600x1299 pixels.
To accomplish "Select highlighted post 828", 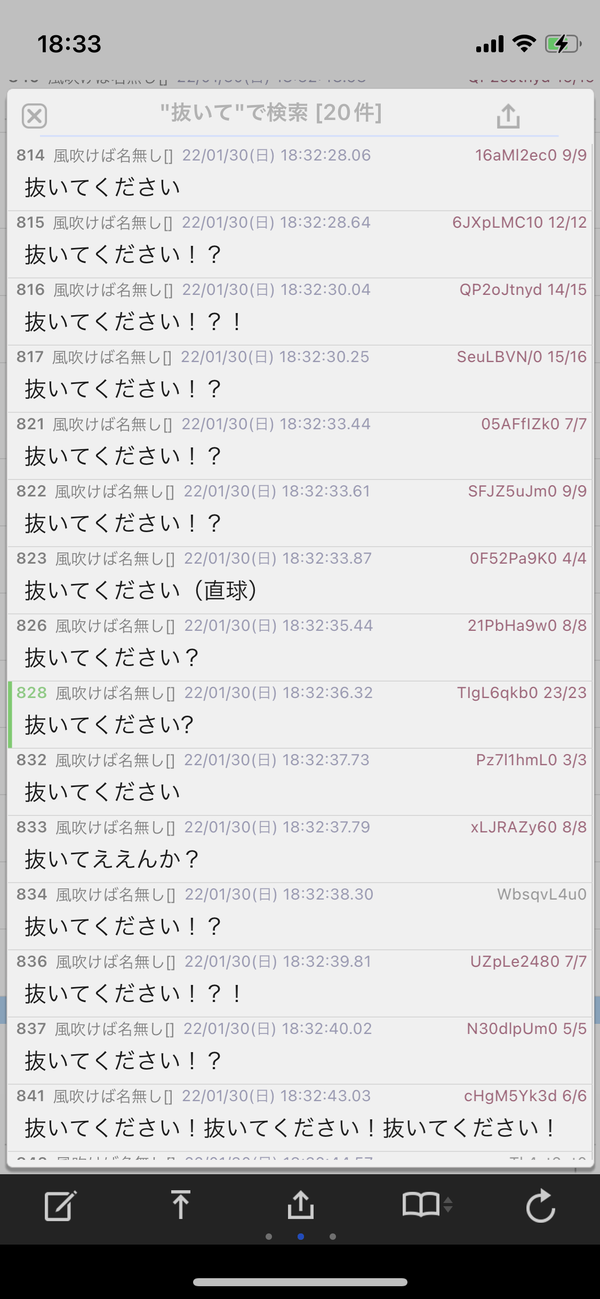I will 300,715.
